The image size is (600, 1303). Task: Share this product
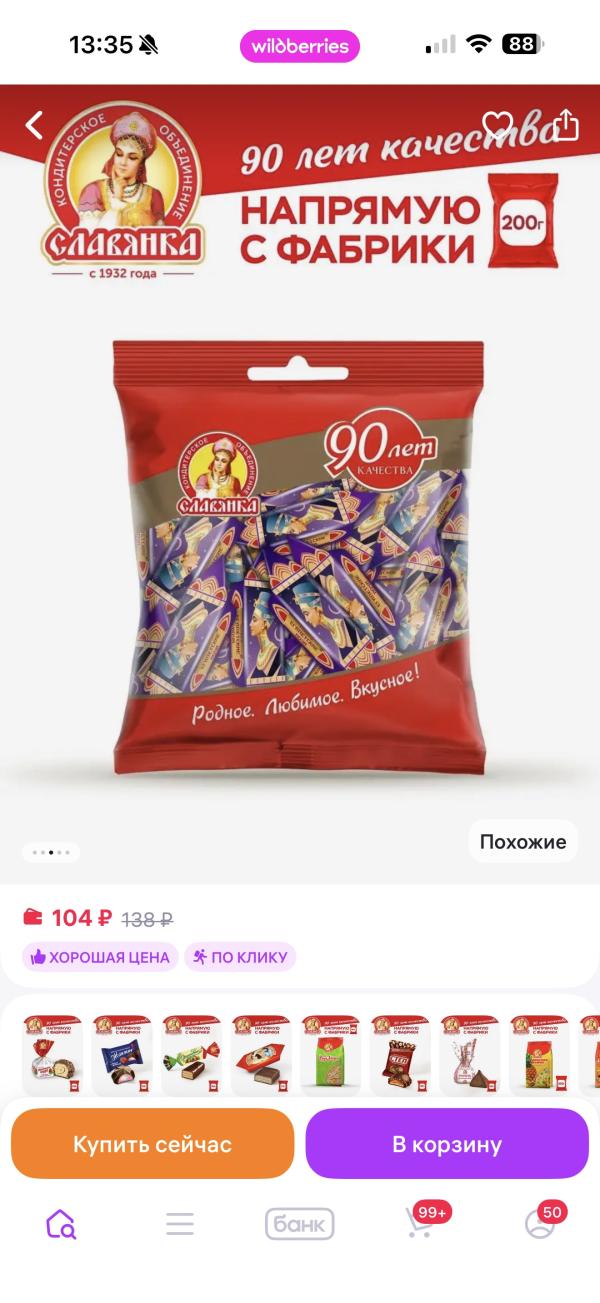pos(565,125)
